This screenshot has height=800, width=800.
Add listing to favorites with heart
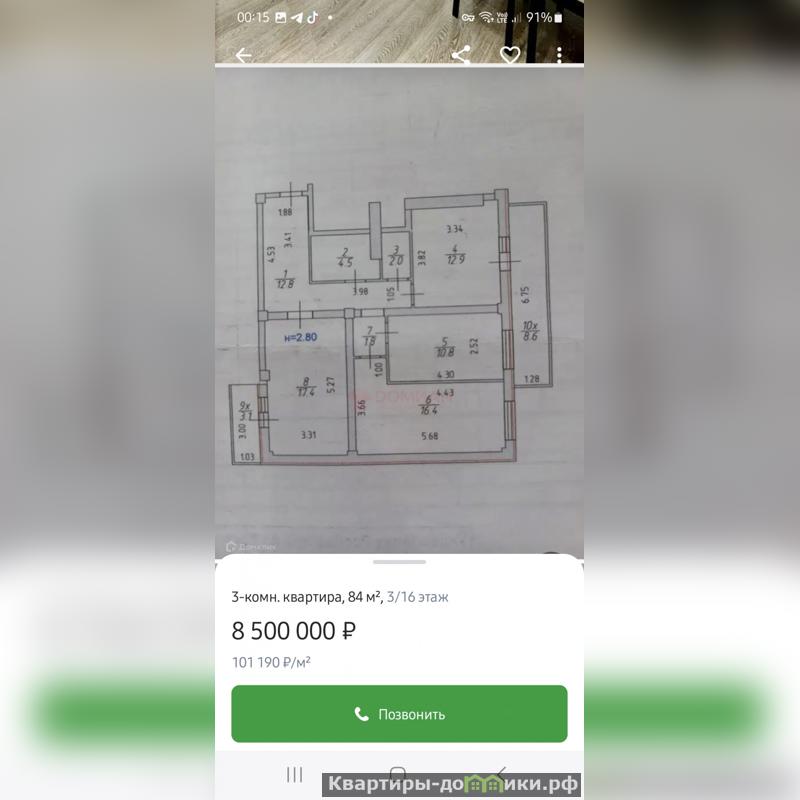pyautogui.click(x=510, y=56)
